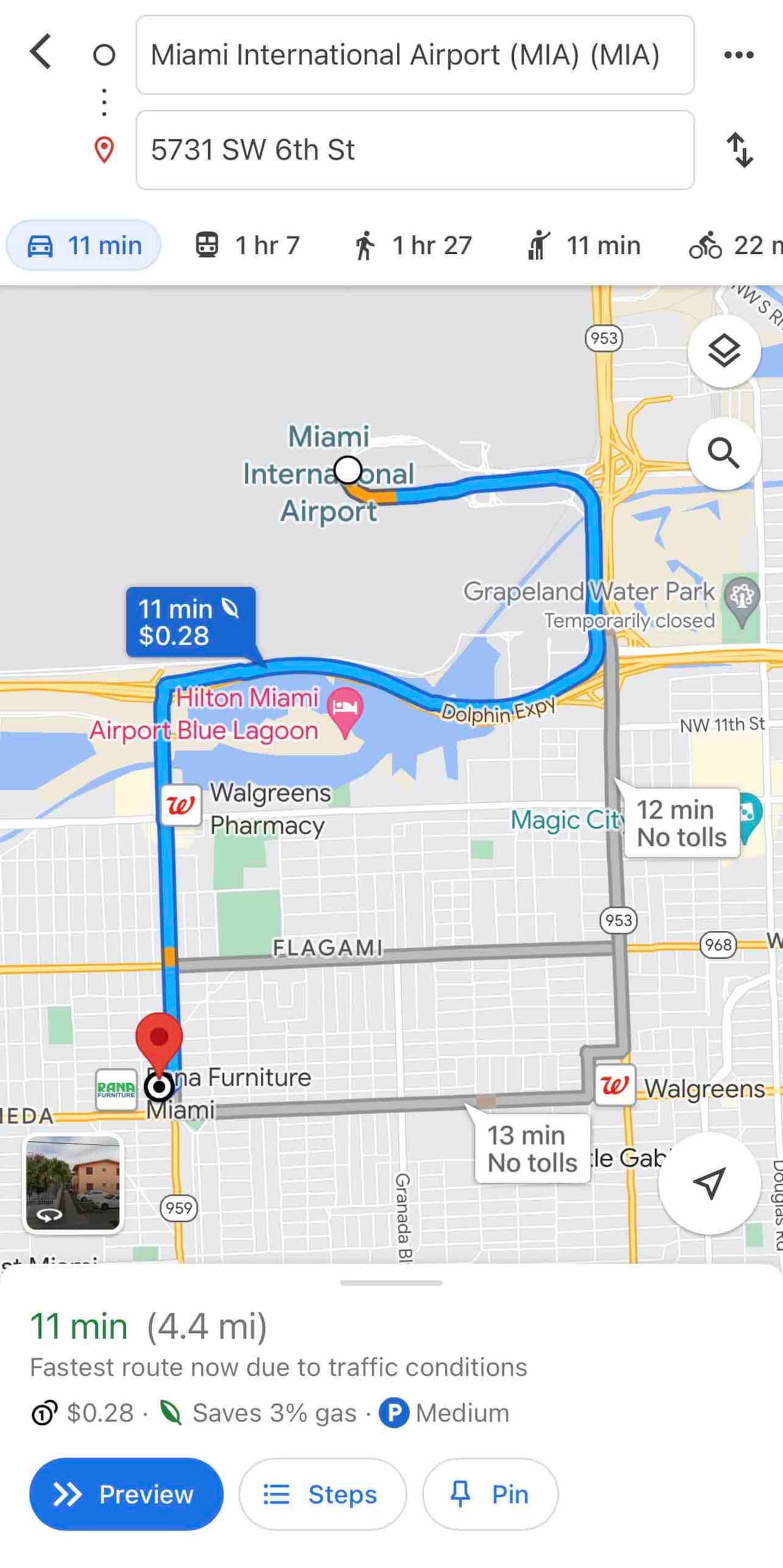Pin this route
This screenshot has width=783, height=1568.
[490, 1494]
